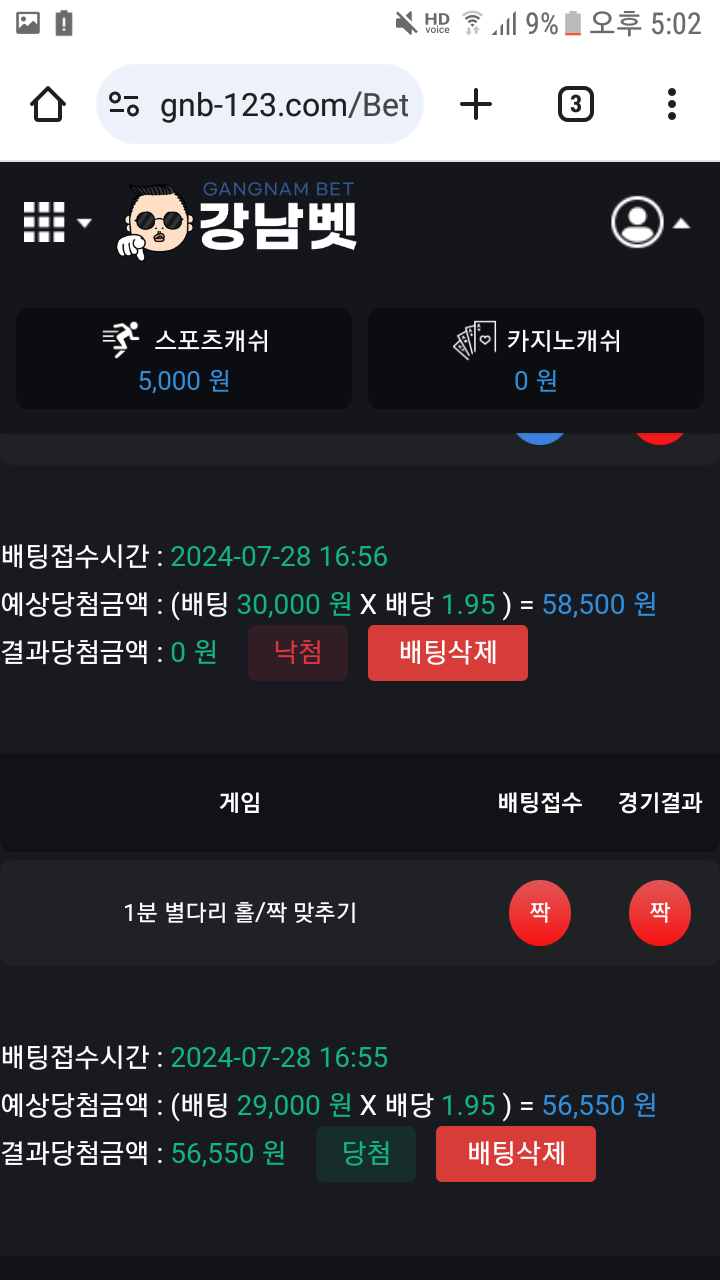720x1280 pixels.
Task: Tap the gnb-123.com address bar
Action: pyautogui.click(x=260, y=105)
